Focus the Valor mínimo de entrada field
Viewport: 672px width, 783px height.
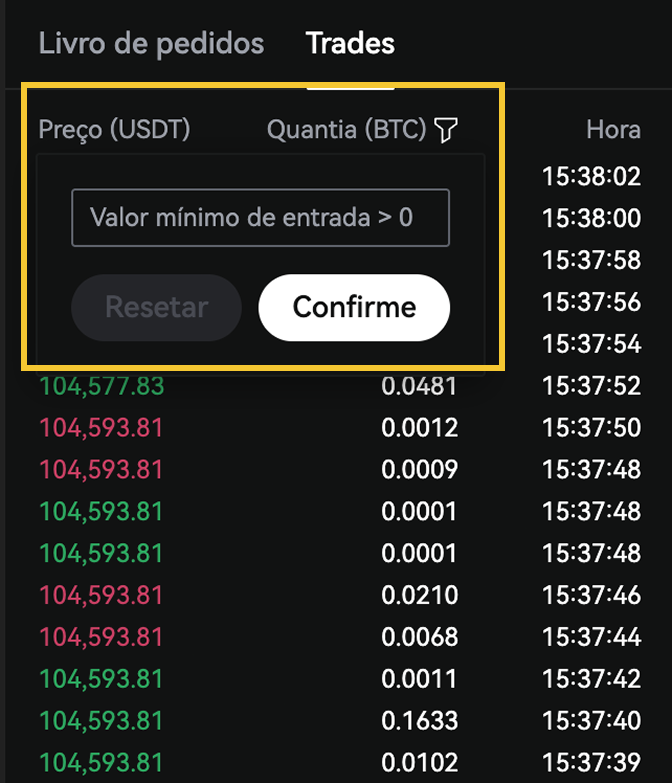(260, 218)
